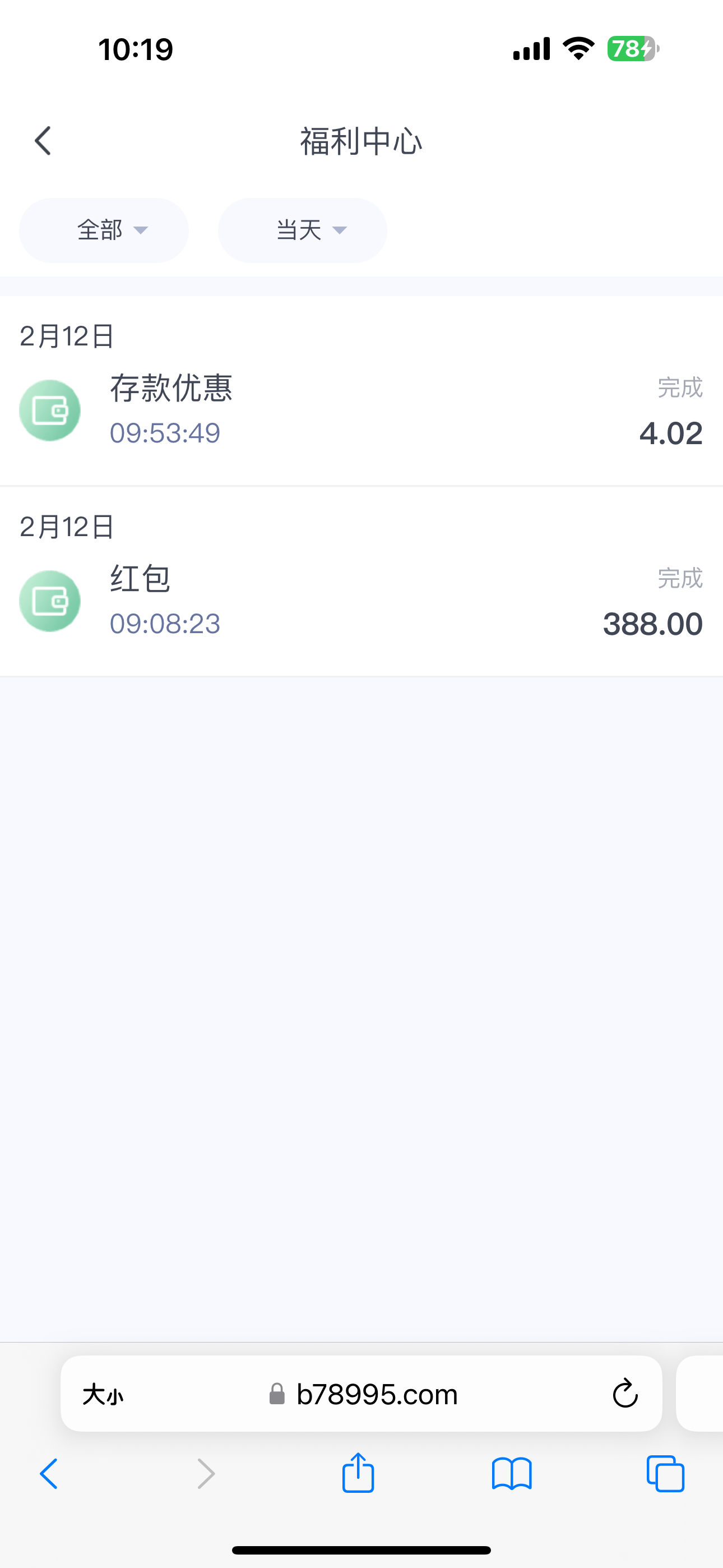The image size is (723, 1568).
Task: Expand the 全部 type filter dropdown
Action: (104, 230)
